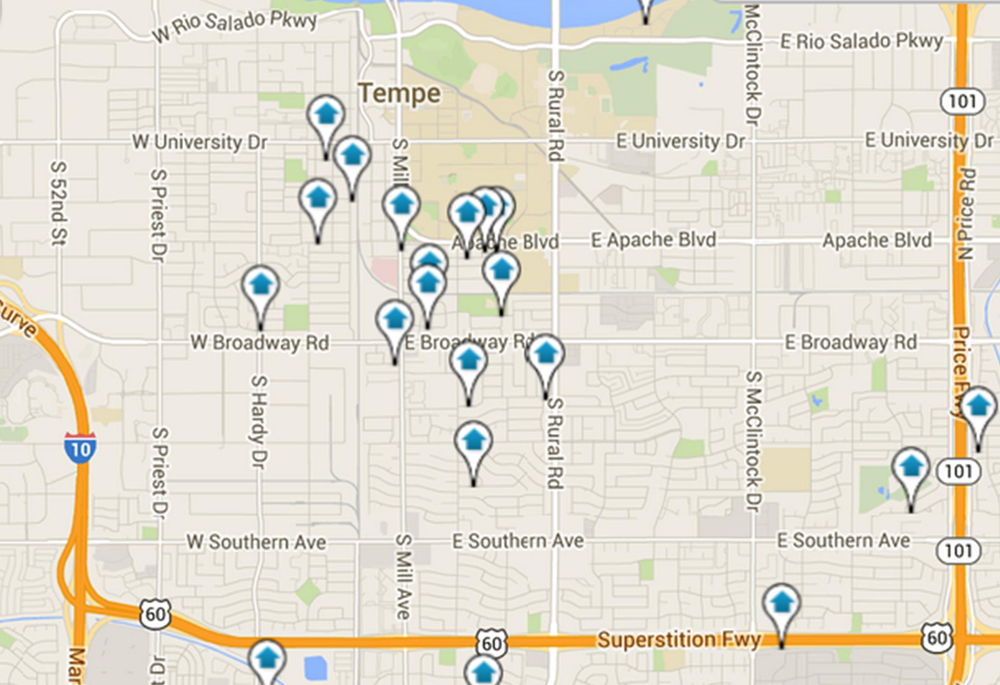Select the home pin midway between Broadway and Southern
1000x685 pixels.
pyautogui.click(x=473, y=441)
